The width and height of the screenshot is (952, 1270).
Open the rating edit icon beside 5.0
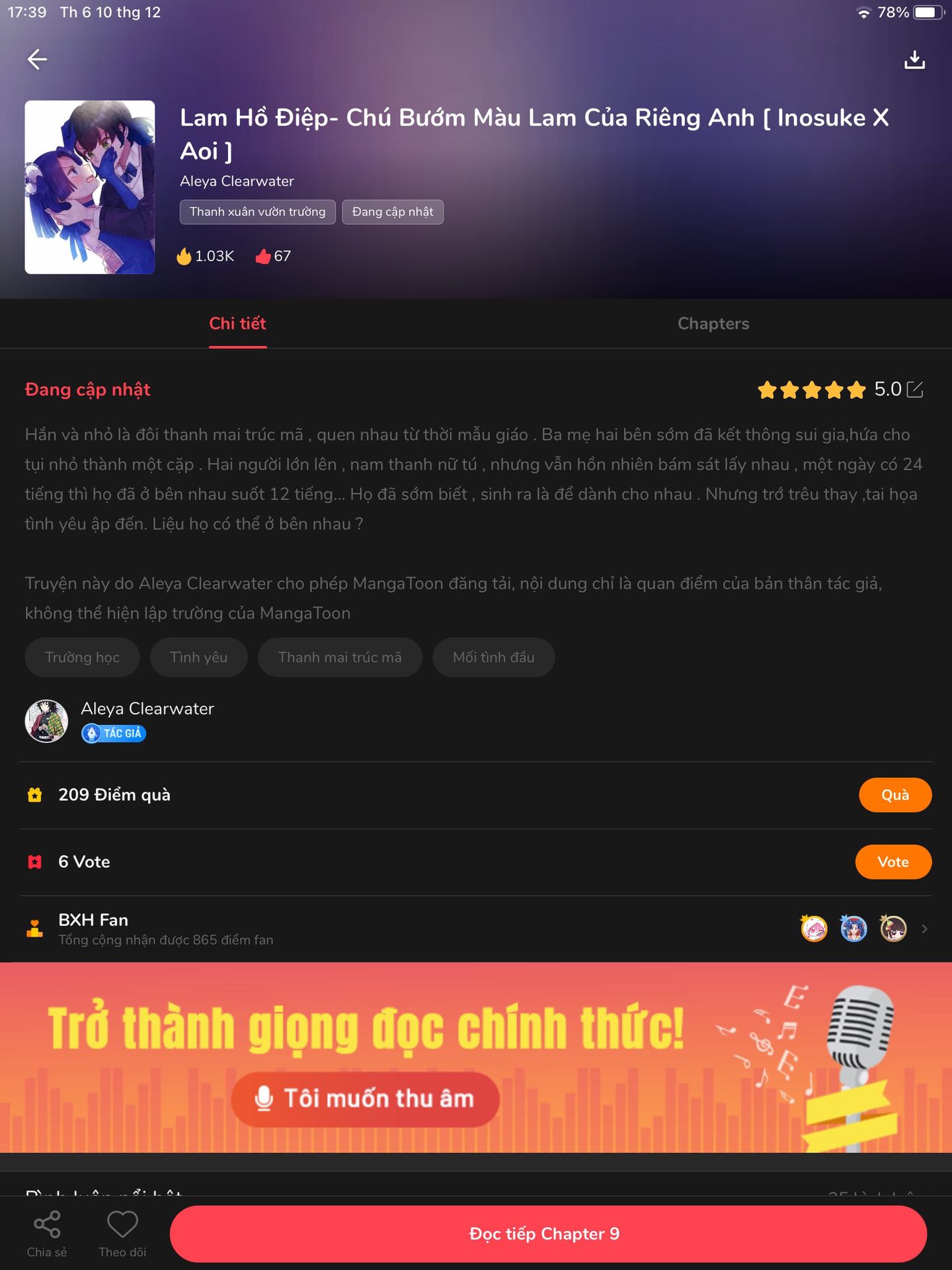coord(915,390)
